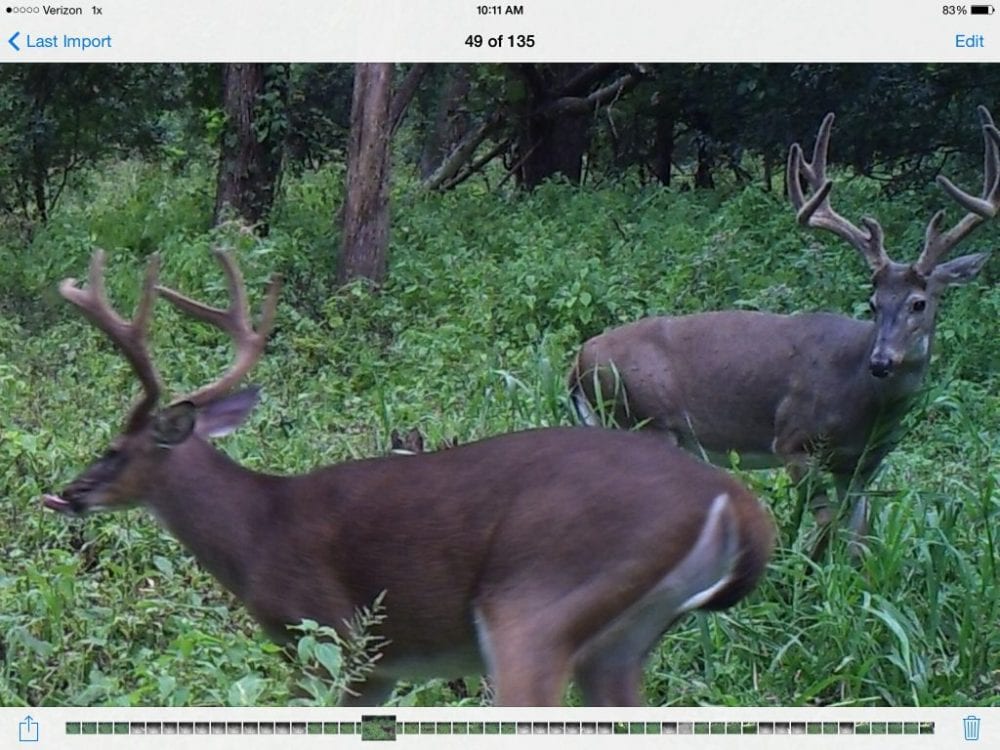Tap Edit to modify this photo
The height and width of the screenshot is (750, 1000).
click(x=968, y=41)
